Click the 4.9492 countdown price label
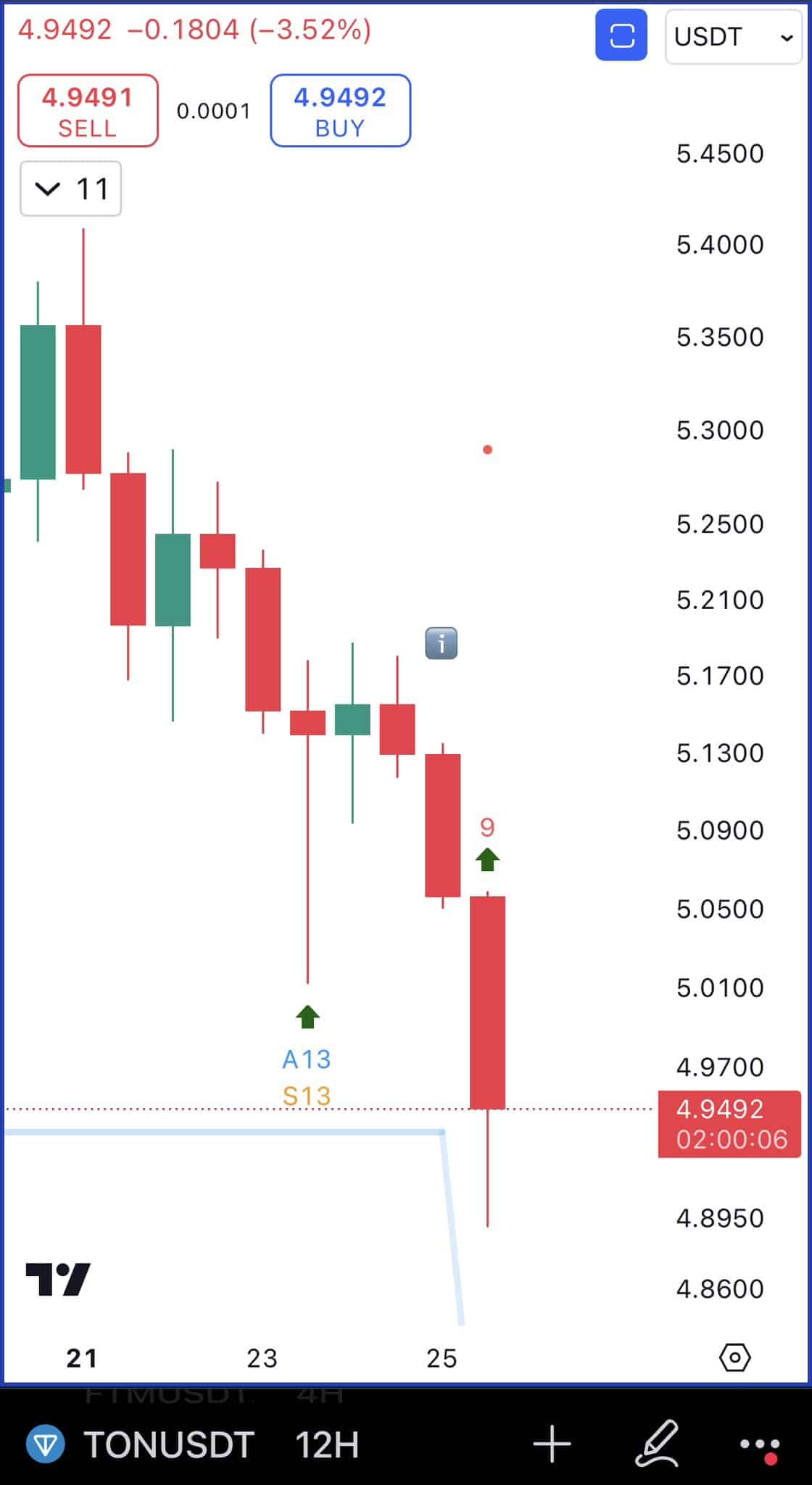The height and width of the screenshot is (1485, 812). [x=729, y=1123]
